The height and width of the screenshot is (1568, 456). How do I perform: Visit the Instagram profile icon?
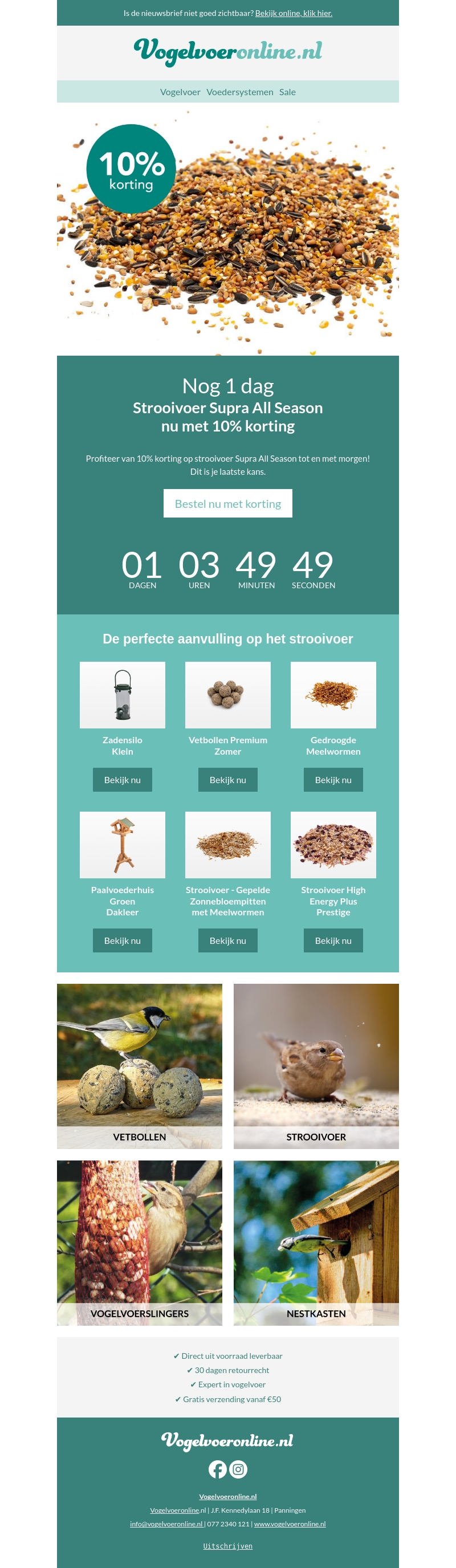(238, 1469)
